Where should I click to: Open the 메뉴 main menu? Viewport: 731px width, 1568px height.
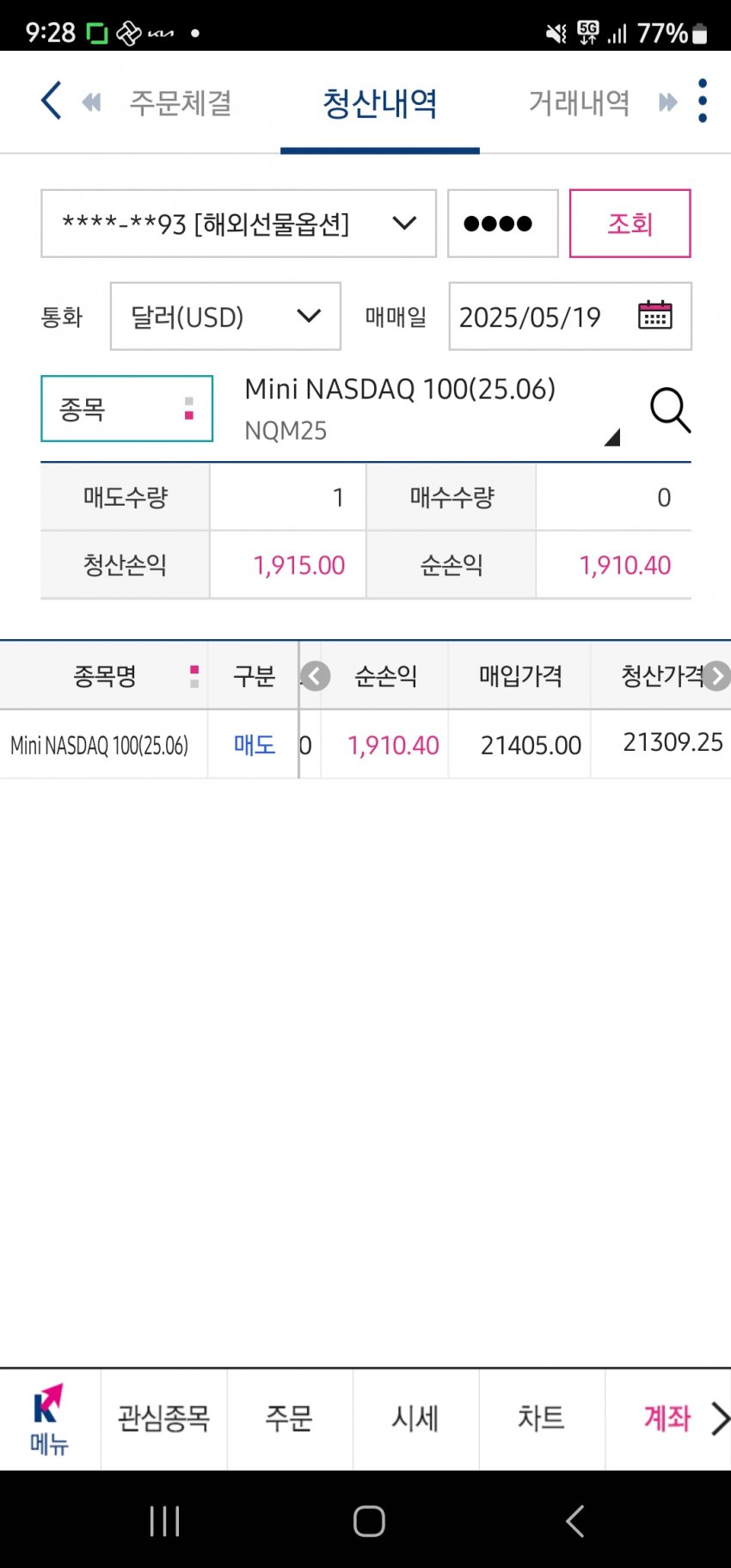point(50,1419)
